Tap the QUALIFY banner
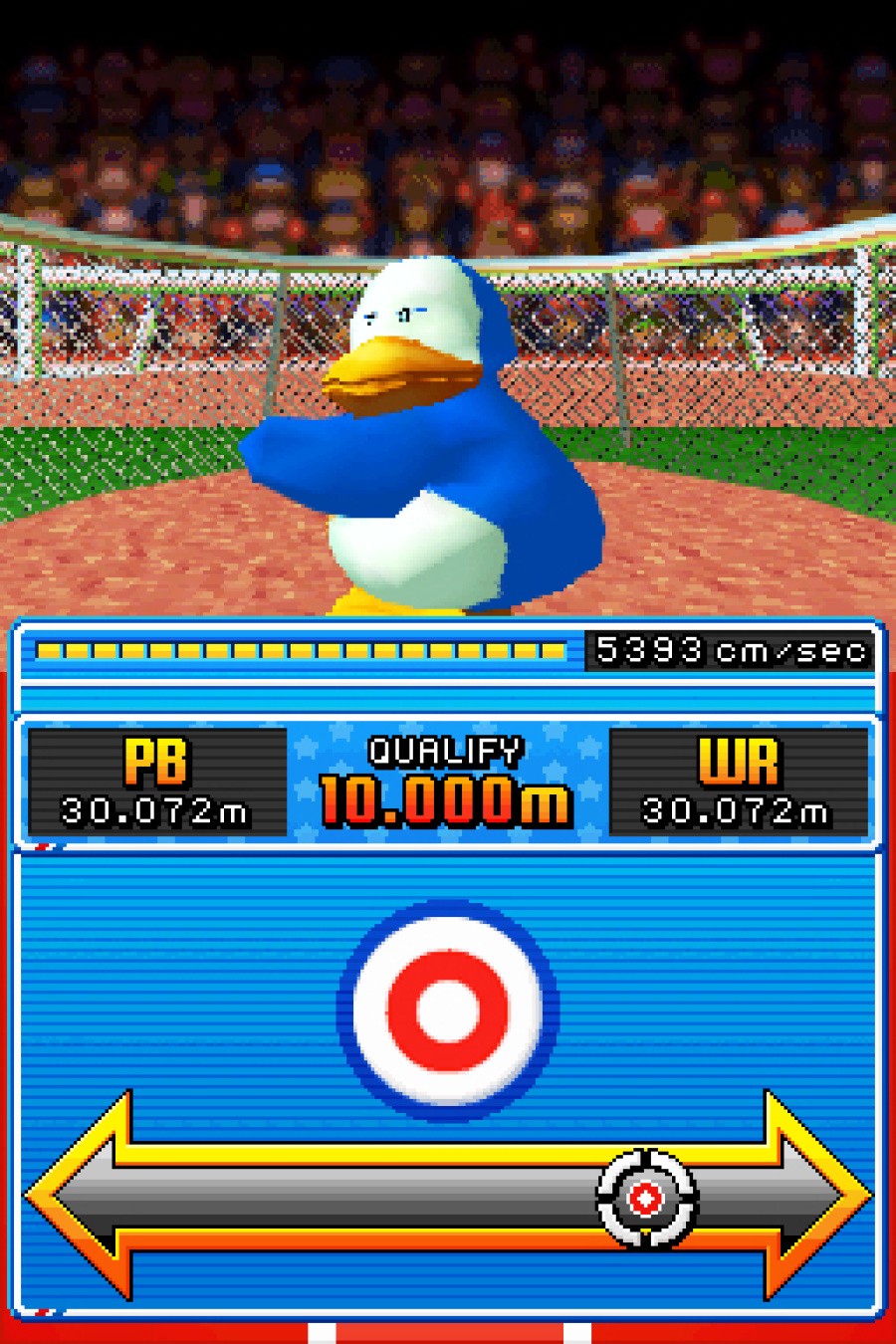Image resolution: width=896 pixels, height=1344 pixels. (x=447, y=749)
